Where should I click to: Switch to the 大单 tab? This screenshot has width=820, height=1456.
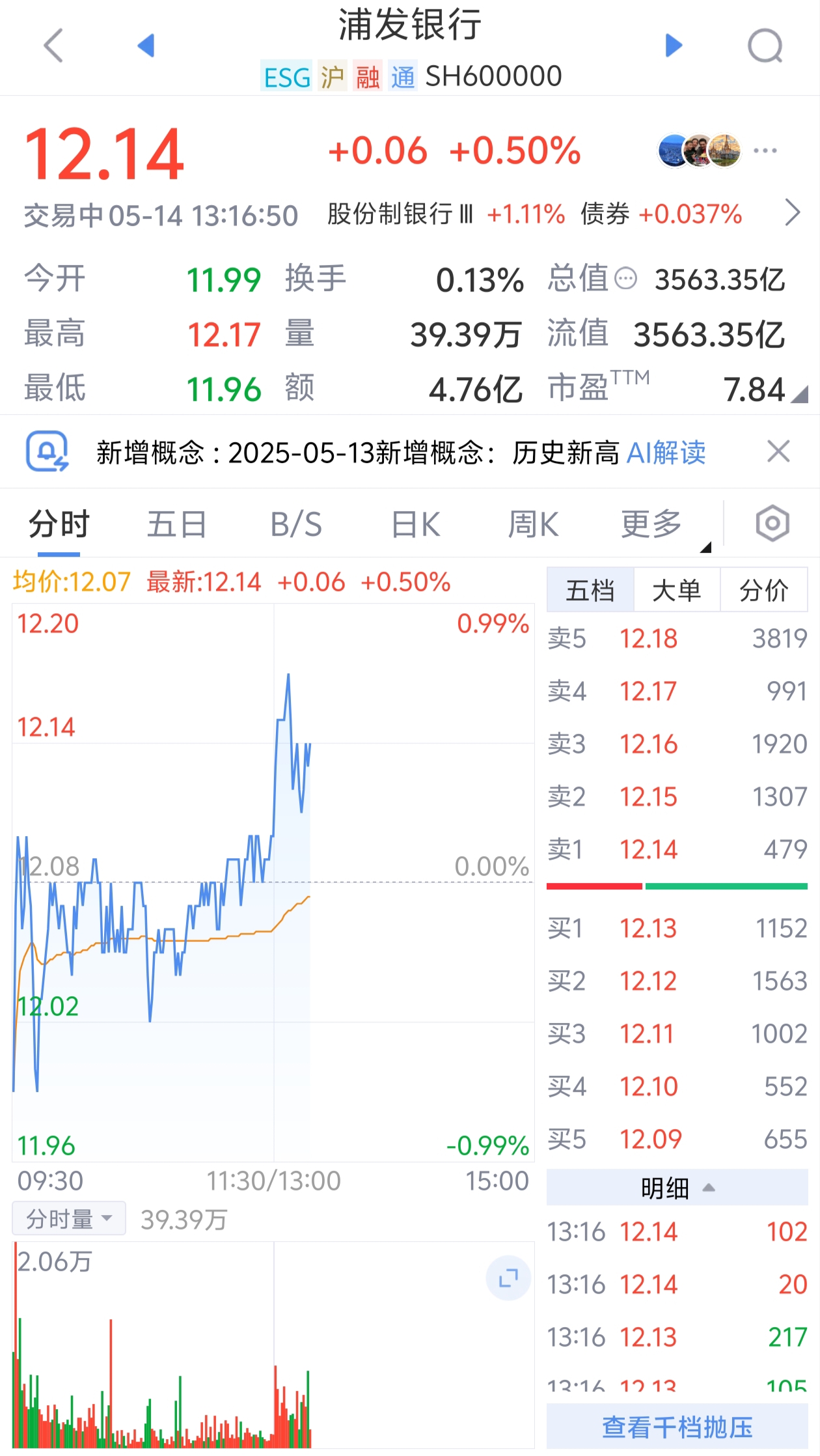[677, 590]
